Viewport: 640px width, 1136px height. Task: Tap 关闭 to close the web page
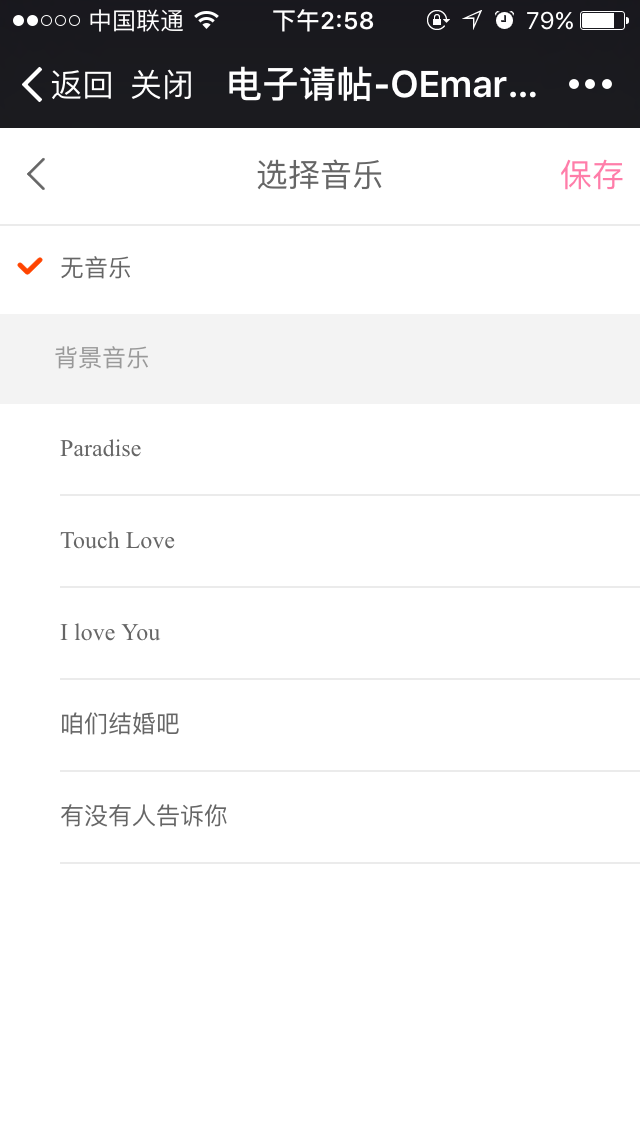click(161, 85)
